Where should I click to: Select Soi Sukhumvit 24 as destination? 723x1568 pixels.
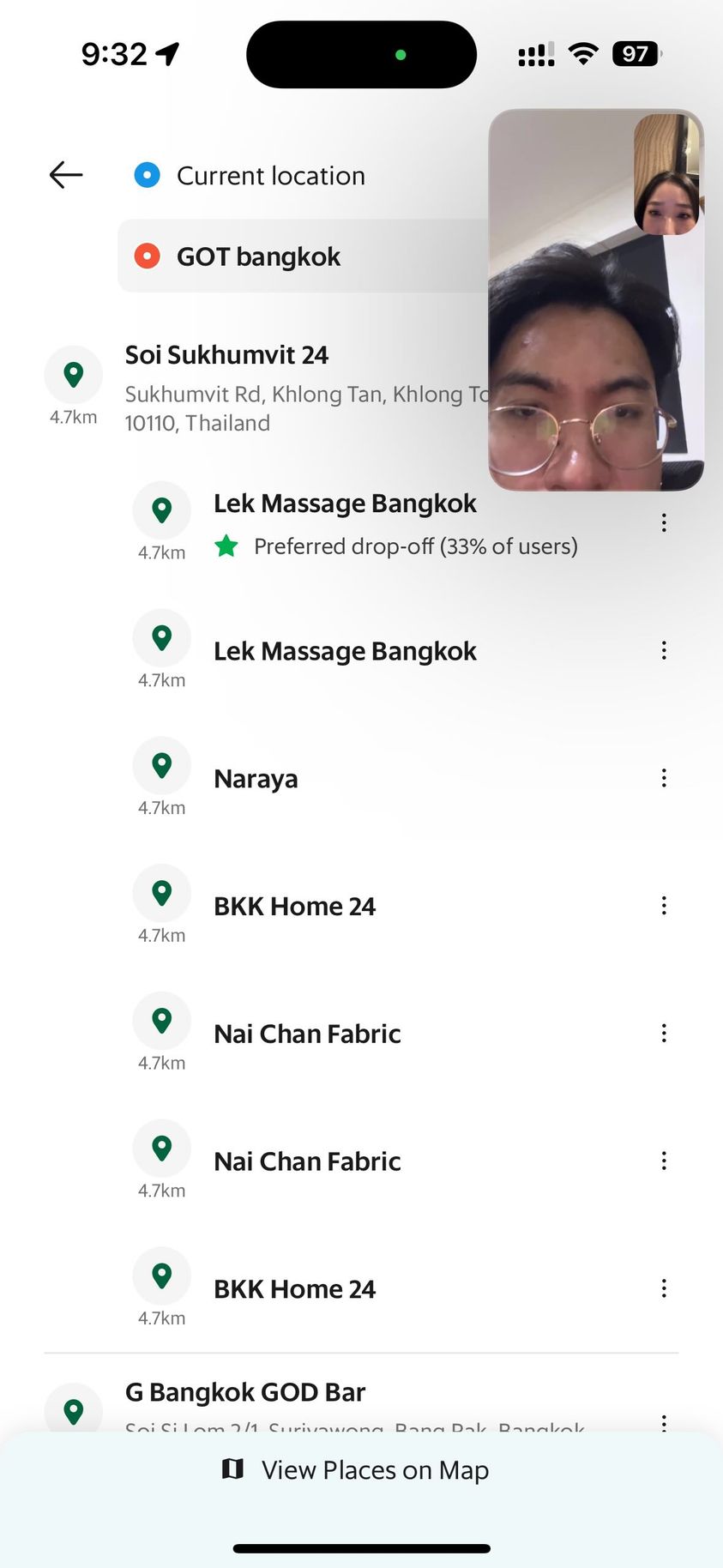(226, 355)
